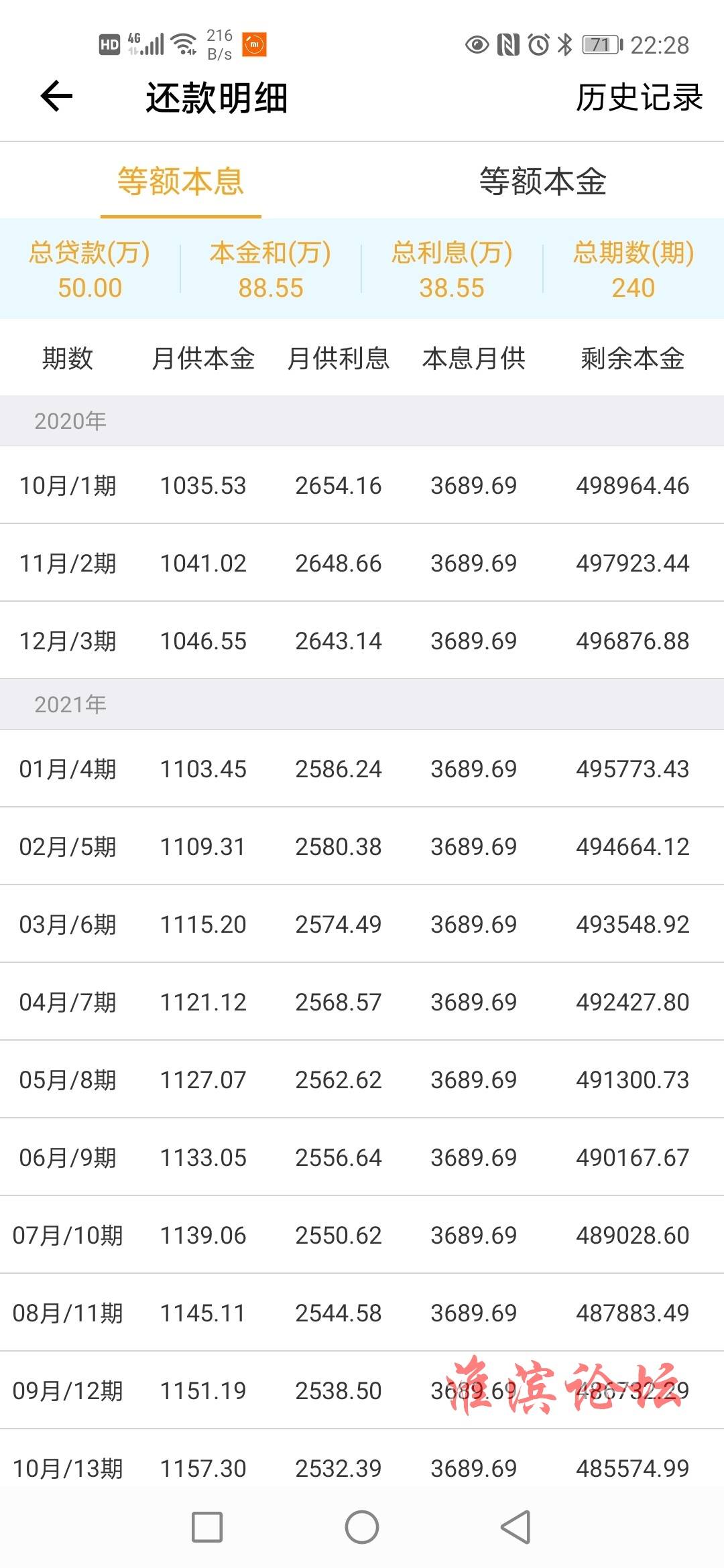Tap the system home button
Viewport: 724px width, 1568px height.
tap(362, 1527)
